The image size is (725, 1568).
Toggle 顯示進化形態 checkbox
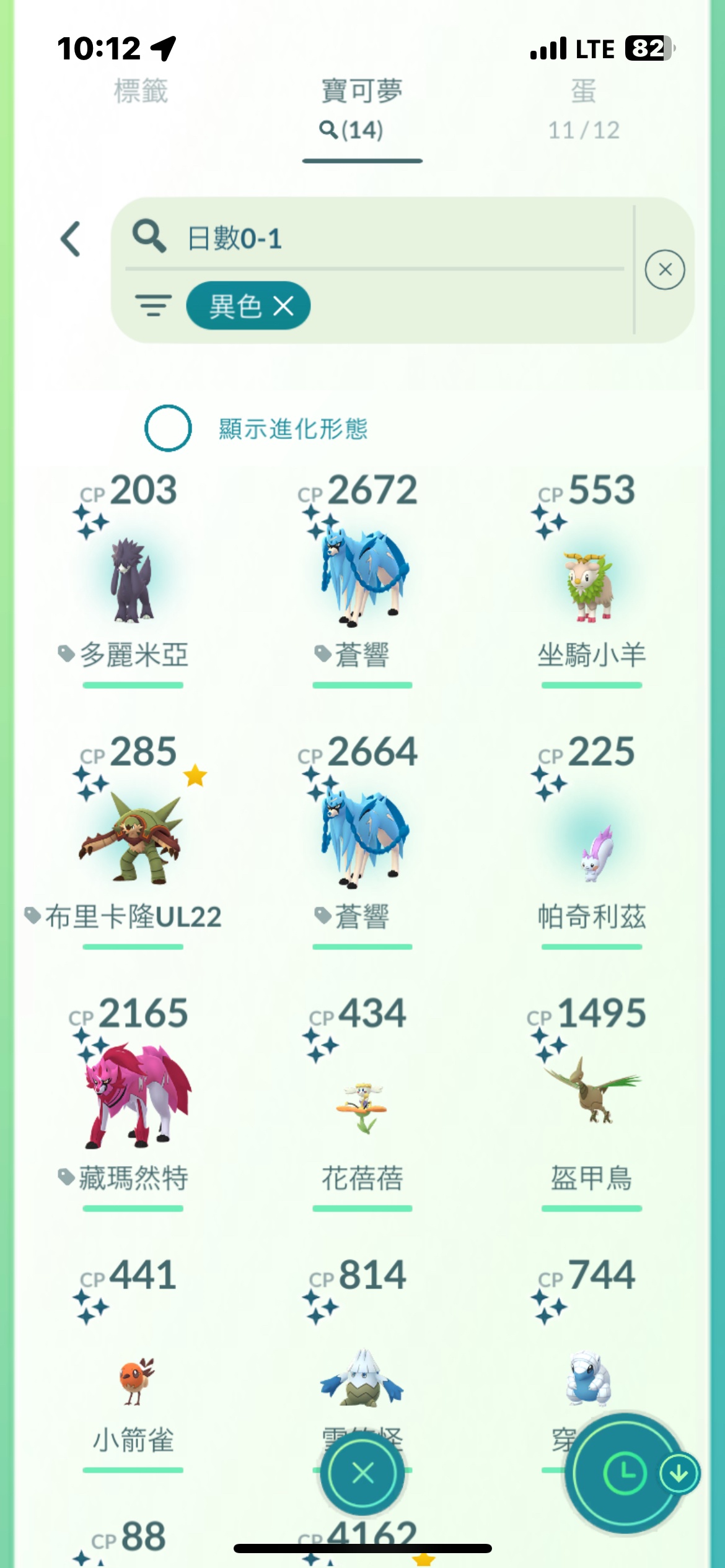167,428
